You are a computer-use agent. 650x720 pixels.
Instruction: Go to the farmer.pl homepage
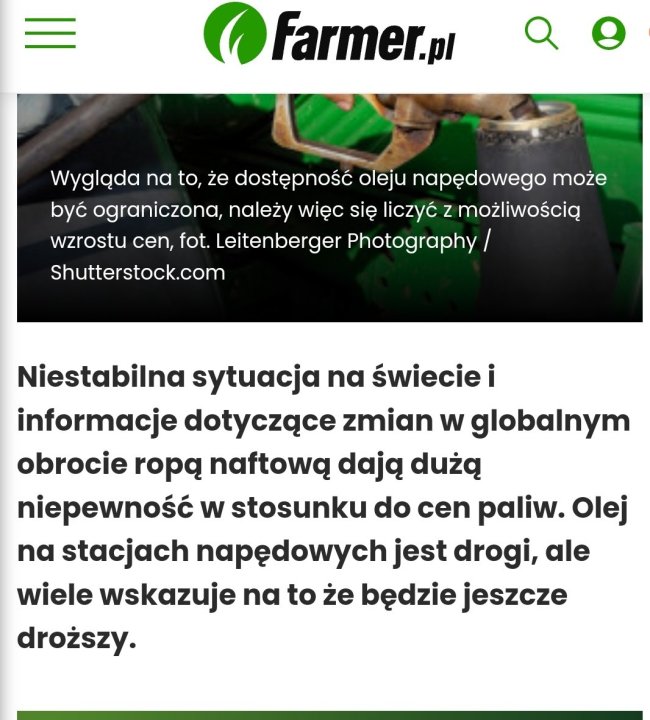pyautogui.click(x=329, y=33)
